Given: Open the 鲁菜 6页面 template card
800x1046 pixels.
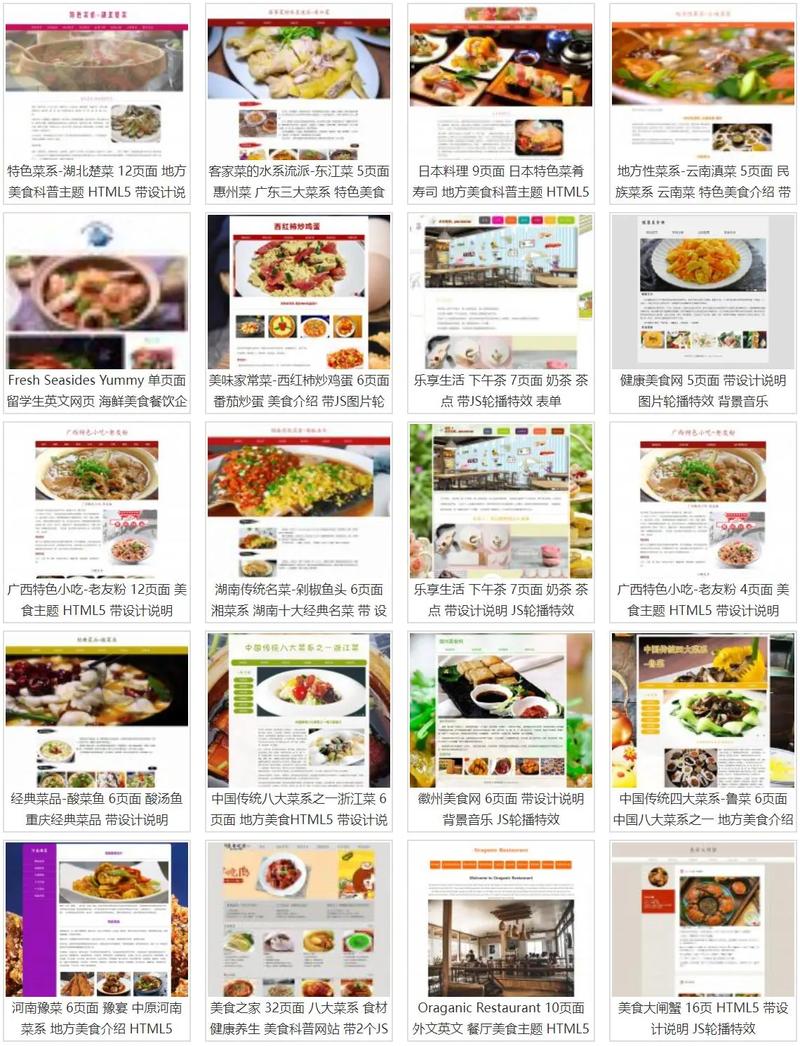Looking at the screenshot, I should click(x=702, y=710).
